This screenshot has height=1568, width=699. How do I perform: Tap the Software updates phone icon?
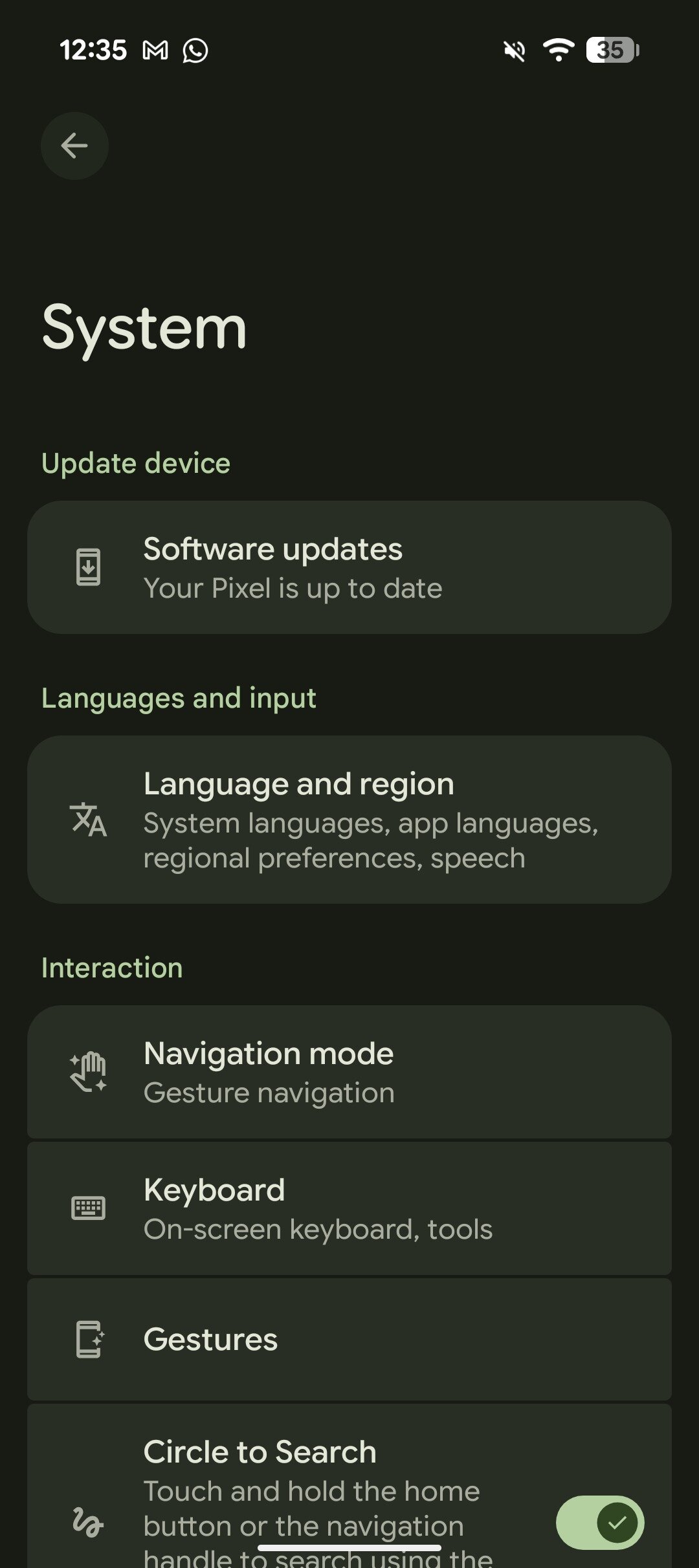click(87, 566)
